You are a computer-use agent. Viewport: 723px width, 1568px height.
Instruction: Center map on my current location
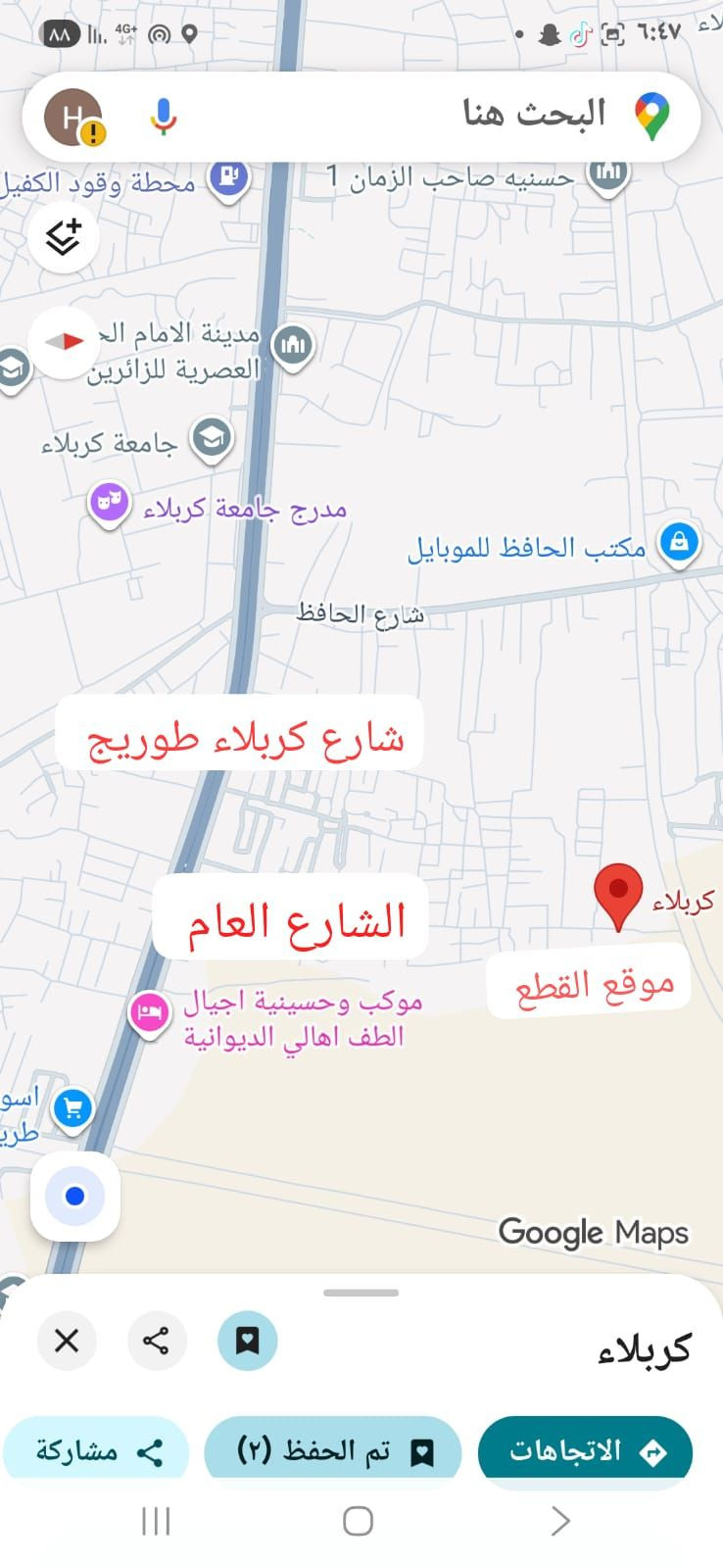[x=75, y=1197]
